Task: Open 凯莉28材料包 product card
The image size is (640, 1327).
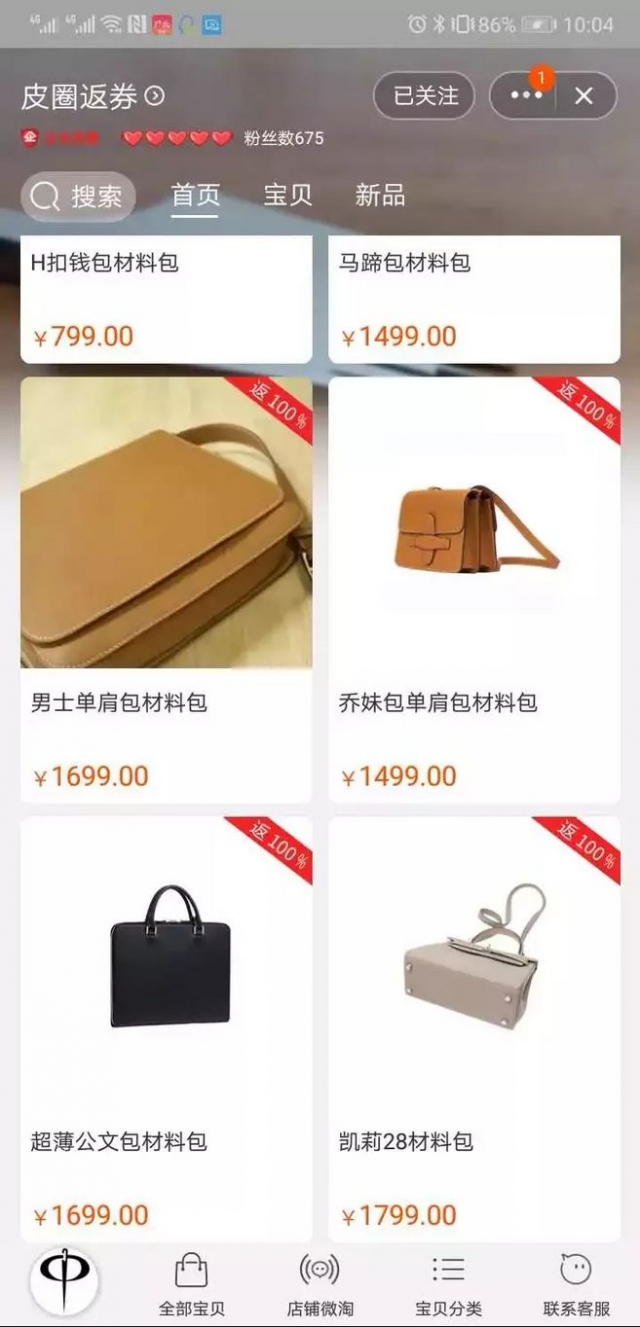Action: [474, 1030]
